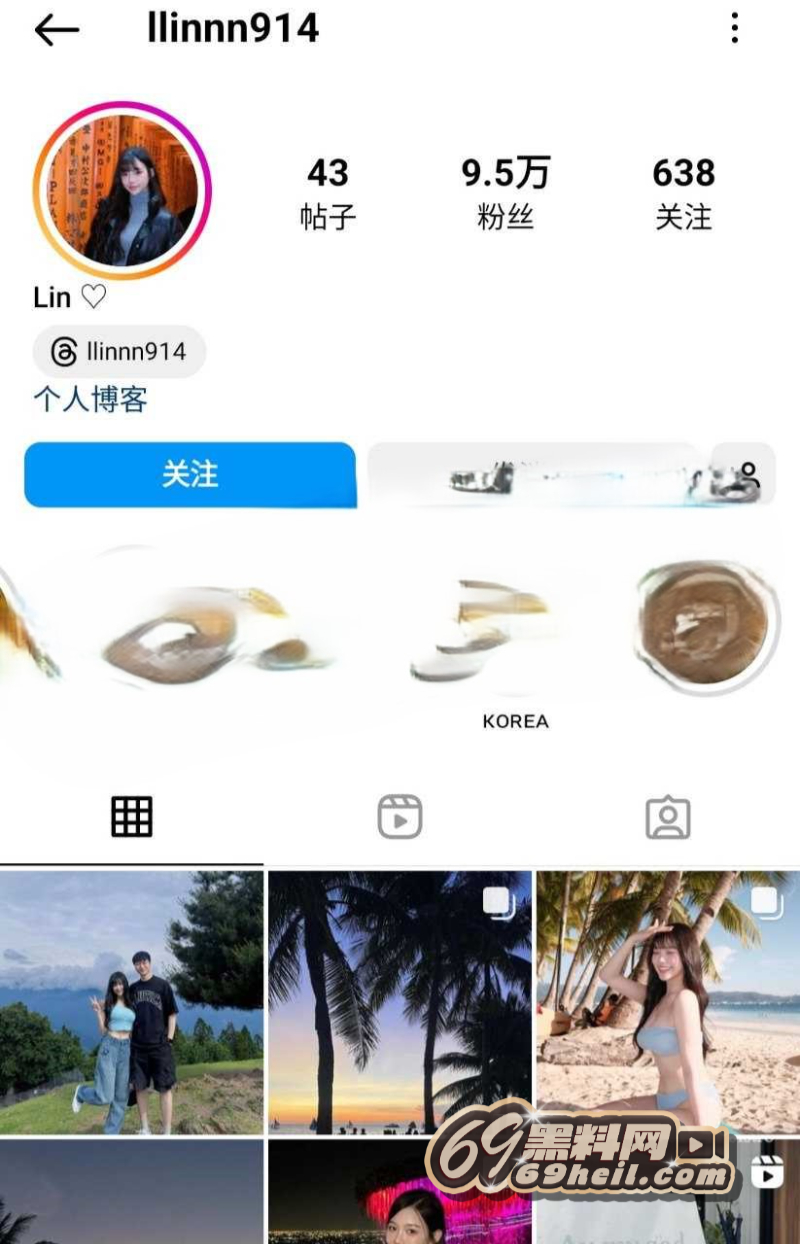
Task: Switch to the tagged photos tab
Action: pos(668,817)
